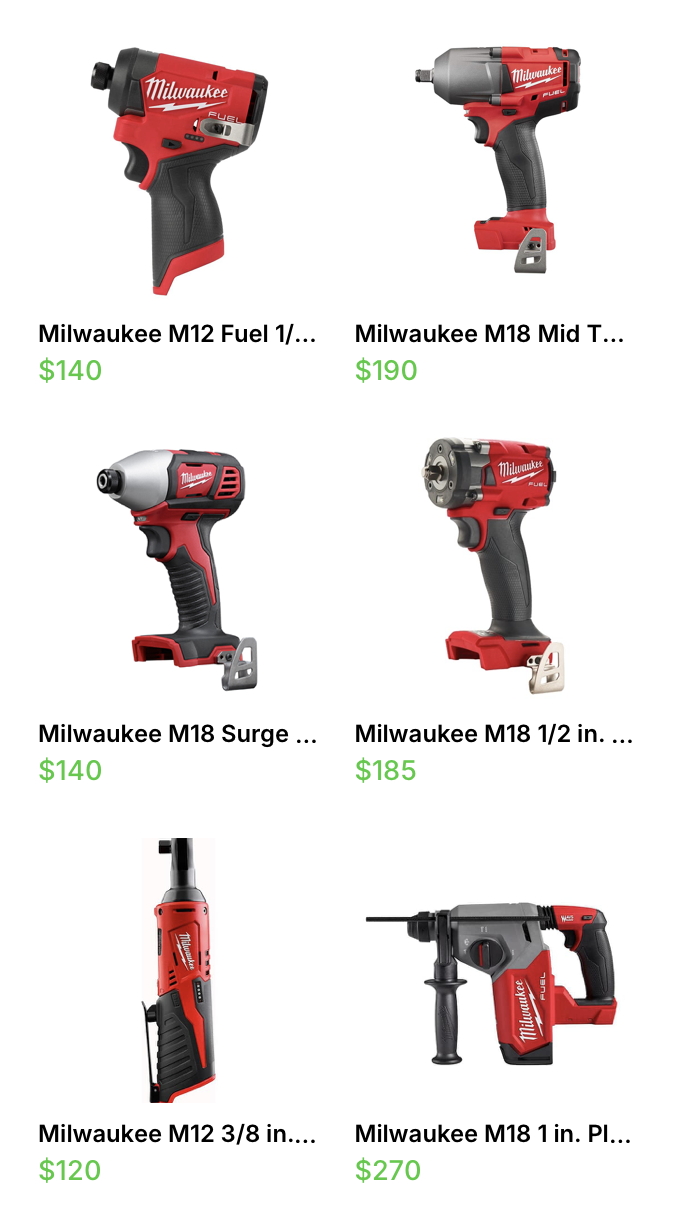Open the Milwaukee M12 Fuel product card

point(178,170)
